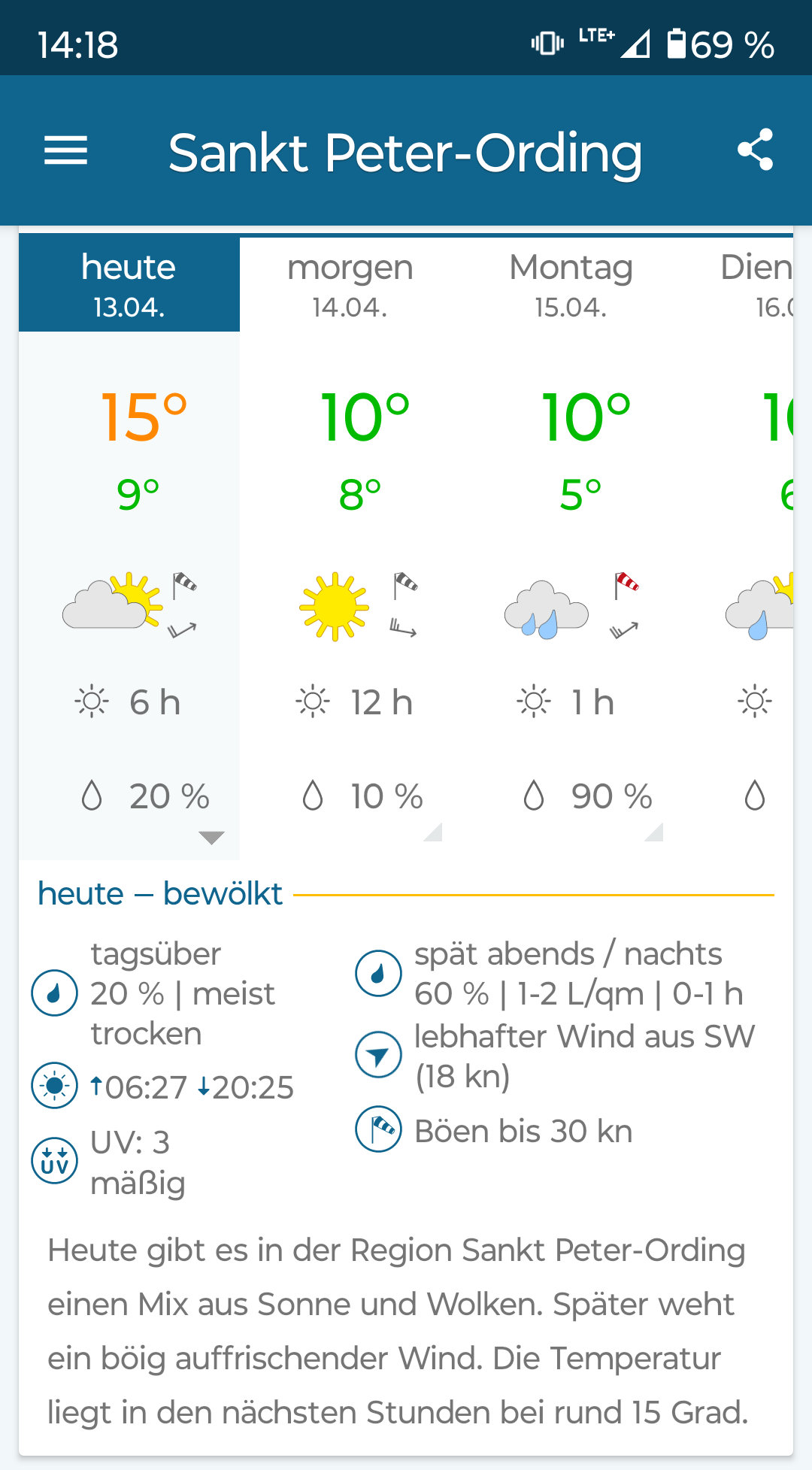Viewport: 812px width, 1470px height.
Task: Switch to morgen 14.04. forecast
Action: click(350, 284)
